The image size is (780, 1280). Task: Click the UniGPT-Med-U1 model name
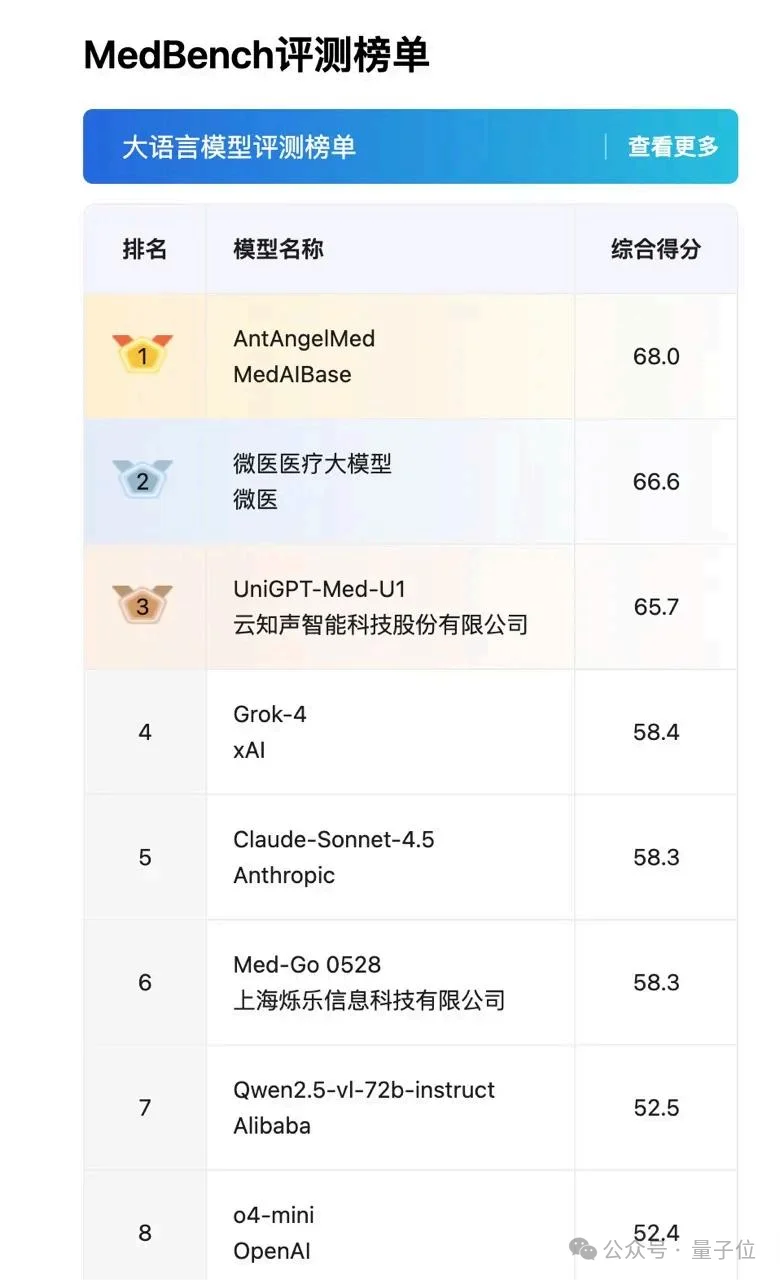pyautogui.click(x=320, y=589)
